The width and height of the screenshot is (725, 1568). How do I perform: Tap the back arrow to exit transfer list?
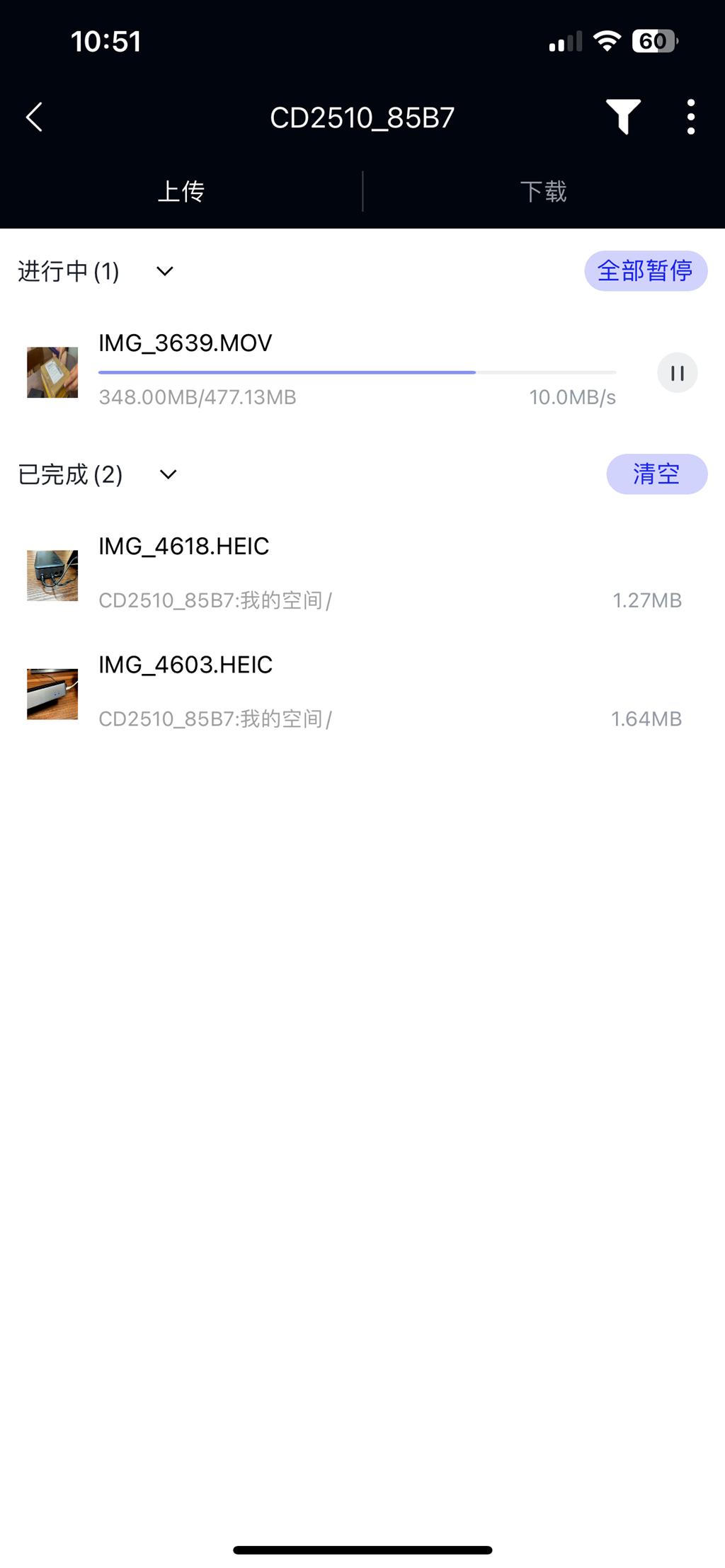point(33,118)
